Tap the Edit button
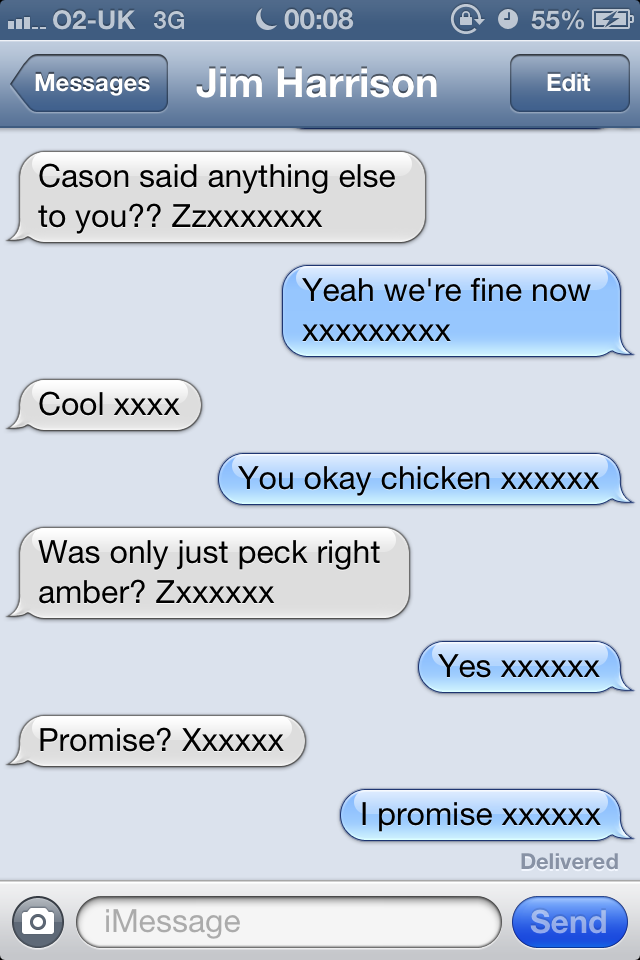This screenshot has height=960, width=640. point(568,83)
